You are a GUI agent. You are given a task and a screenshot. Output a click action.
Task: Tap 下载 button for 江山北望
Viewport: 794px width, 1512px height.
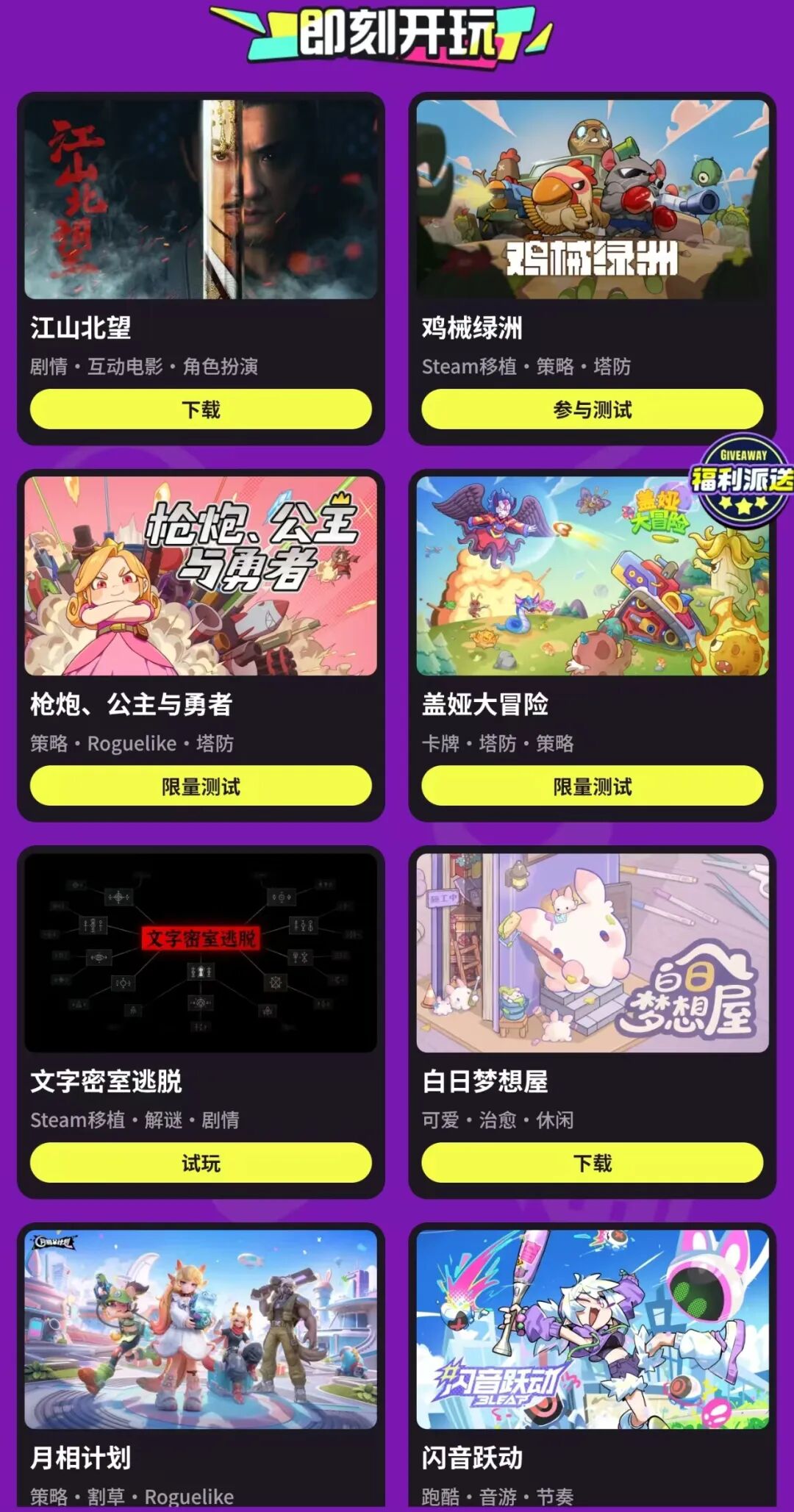tap(201, 409)
